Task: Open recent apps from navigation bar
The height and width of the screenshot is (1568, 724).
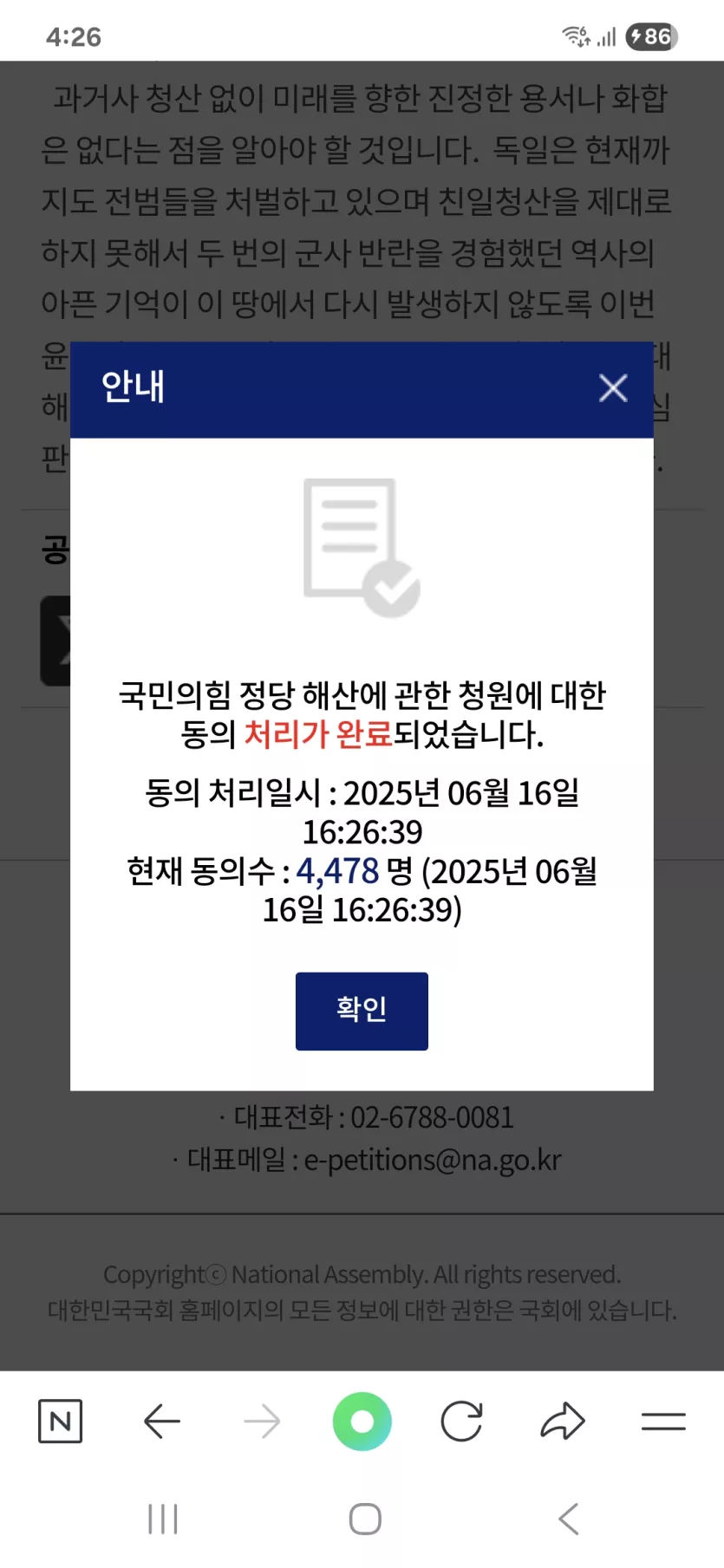Action: point(162,1519)
